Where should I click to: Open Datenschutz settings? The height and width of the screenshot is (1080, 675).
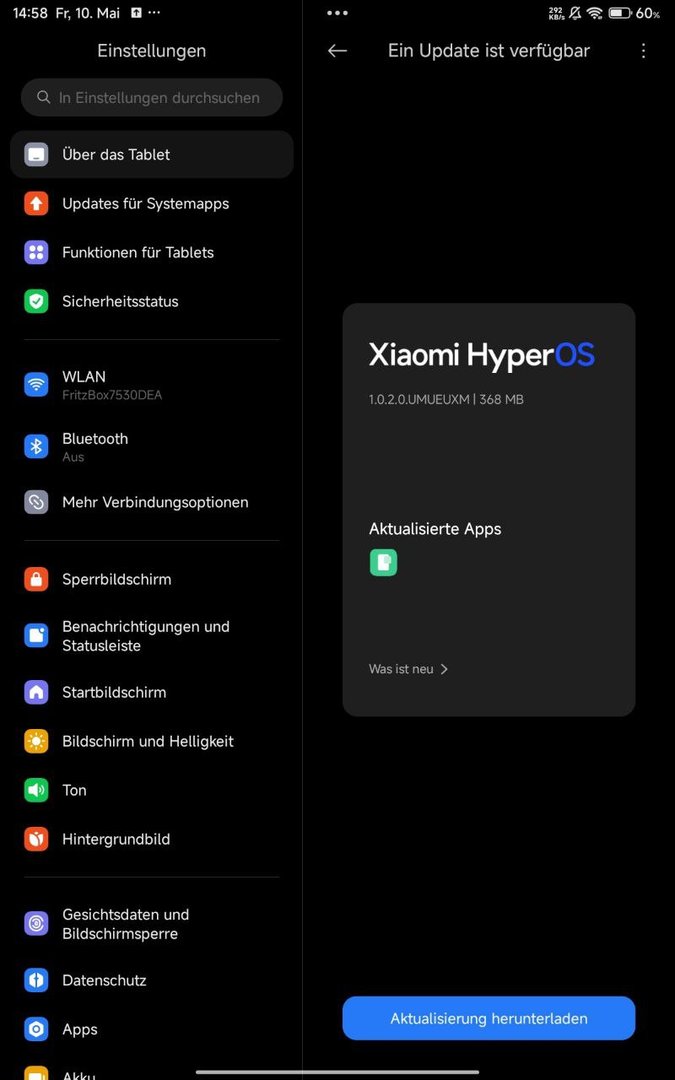tap(104, 980)
